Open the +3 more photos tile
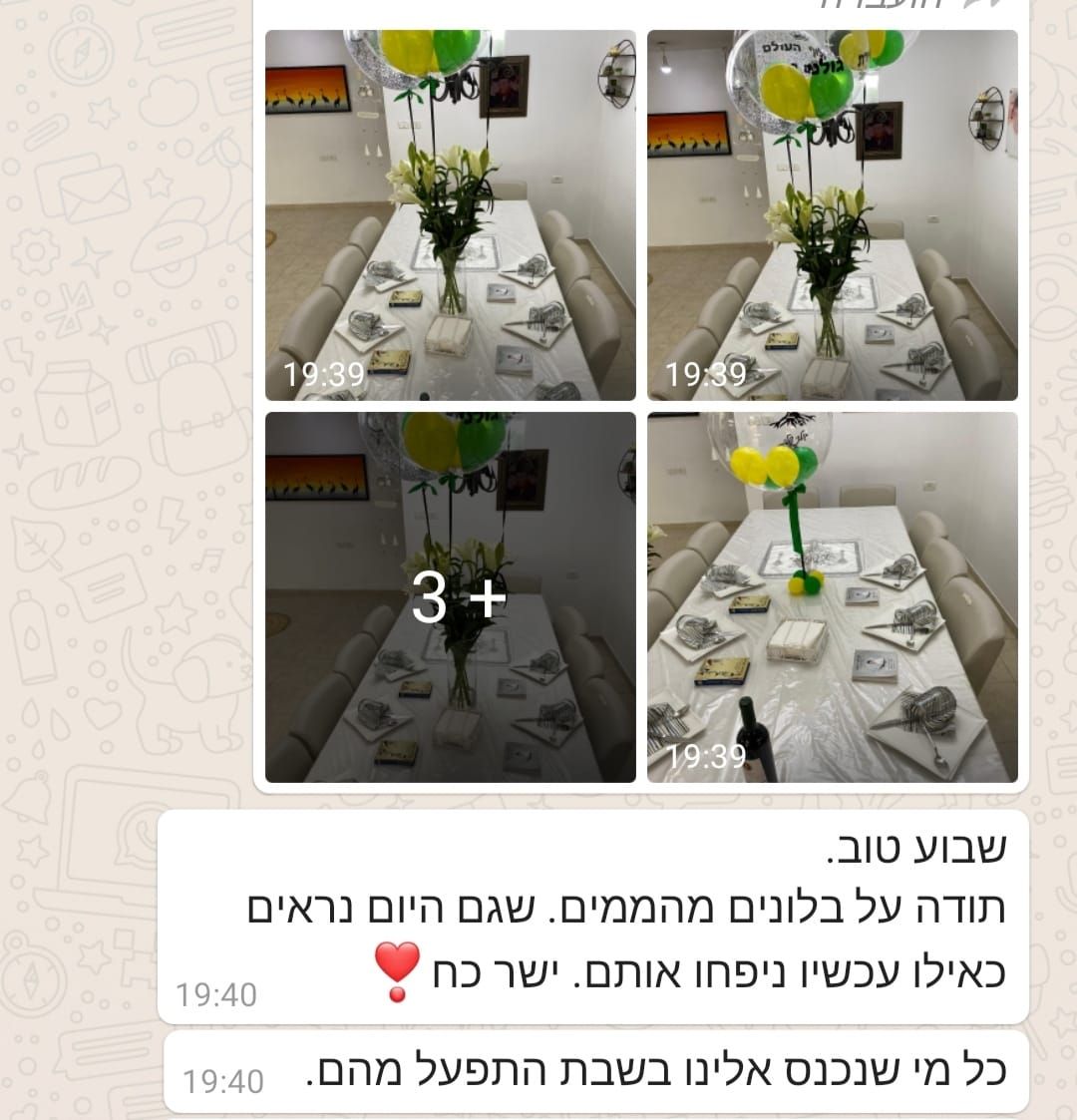Viewport: 1077px width, 1120px height. tap(450, 597)
